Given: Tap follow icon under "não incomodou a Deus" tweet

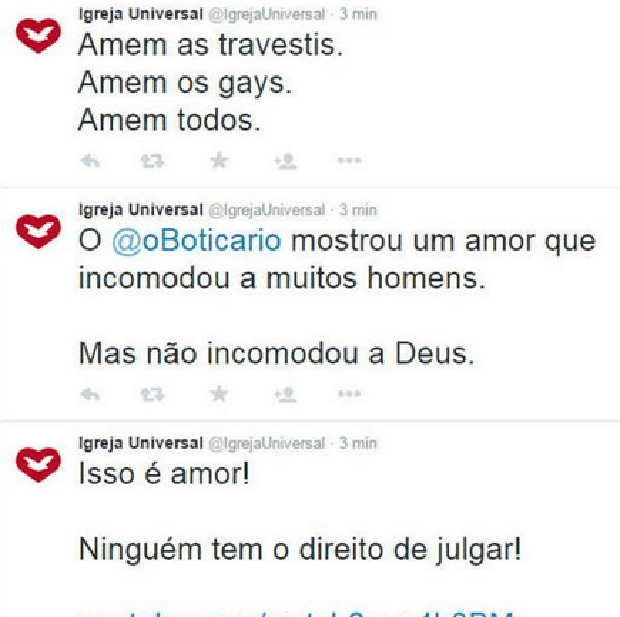Looking at the screenshot, I should tap(284, 393).
